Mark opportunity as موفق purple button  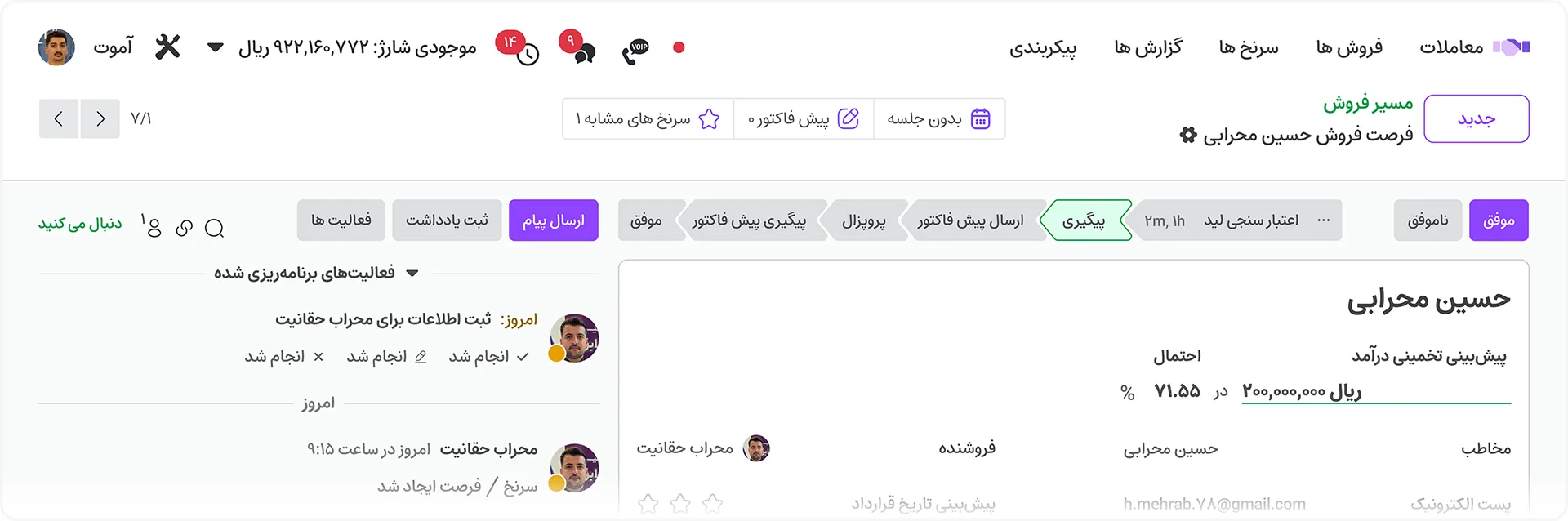coord(1498,220)
